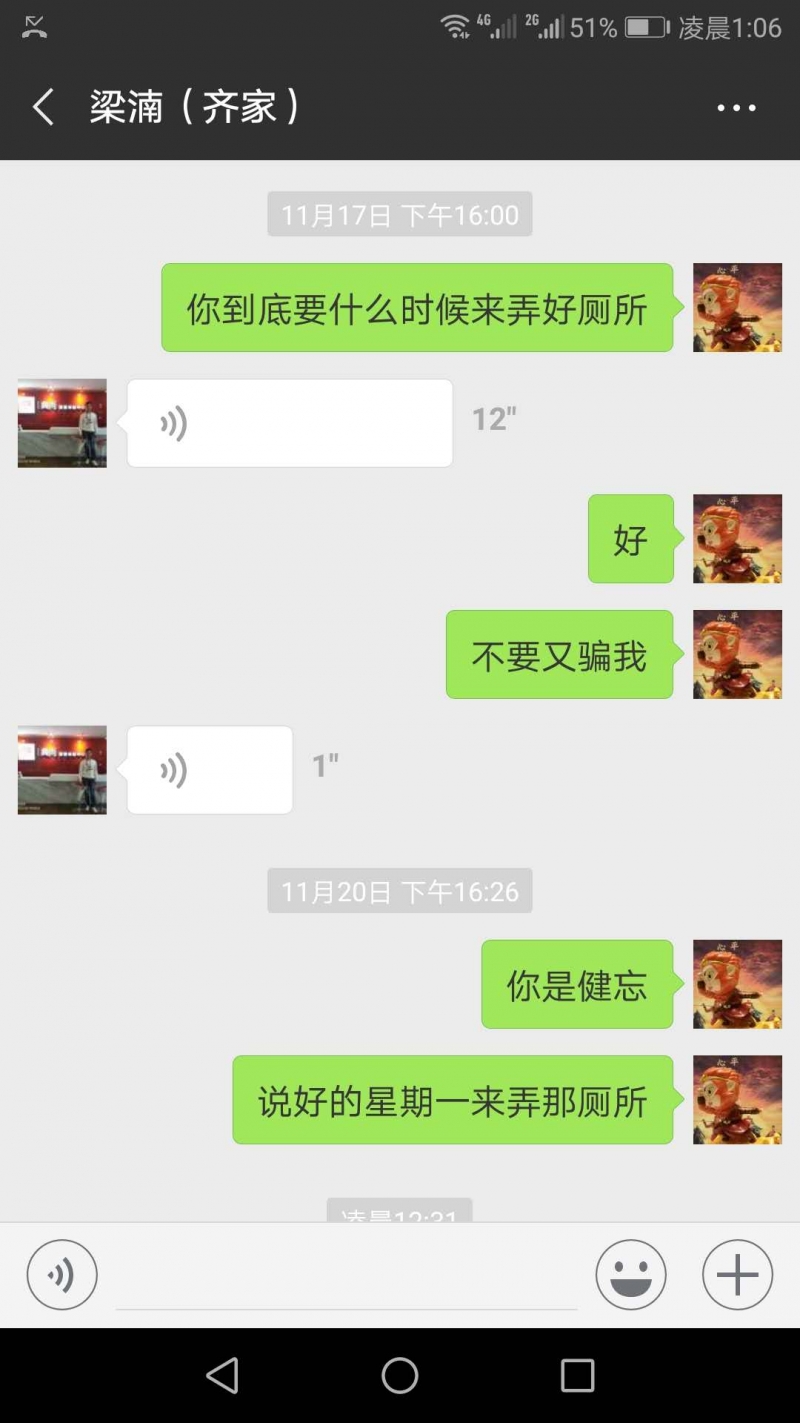Screen dimensions: 800x1423
Task: Open 梁湳's avatar beside the 12" voice message
Action: click(x=62, y=423)
